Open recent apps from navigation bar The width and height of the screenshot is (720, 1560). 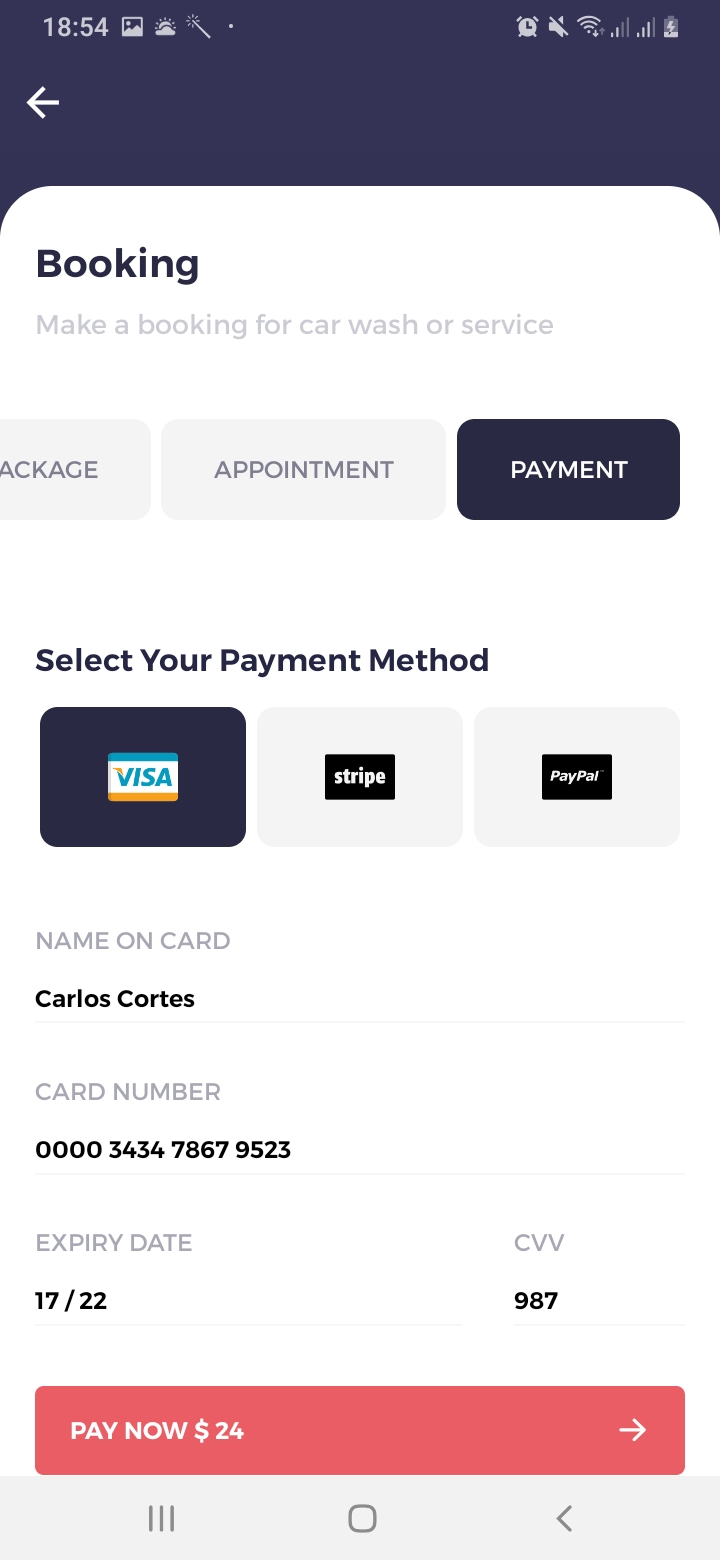pos(161,1519)
